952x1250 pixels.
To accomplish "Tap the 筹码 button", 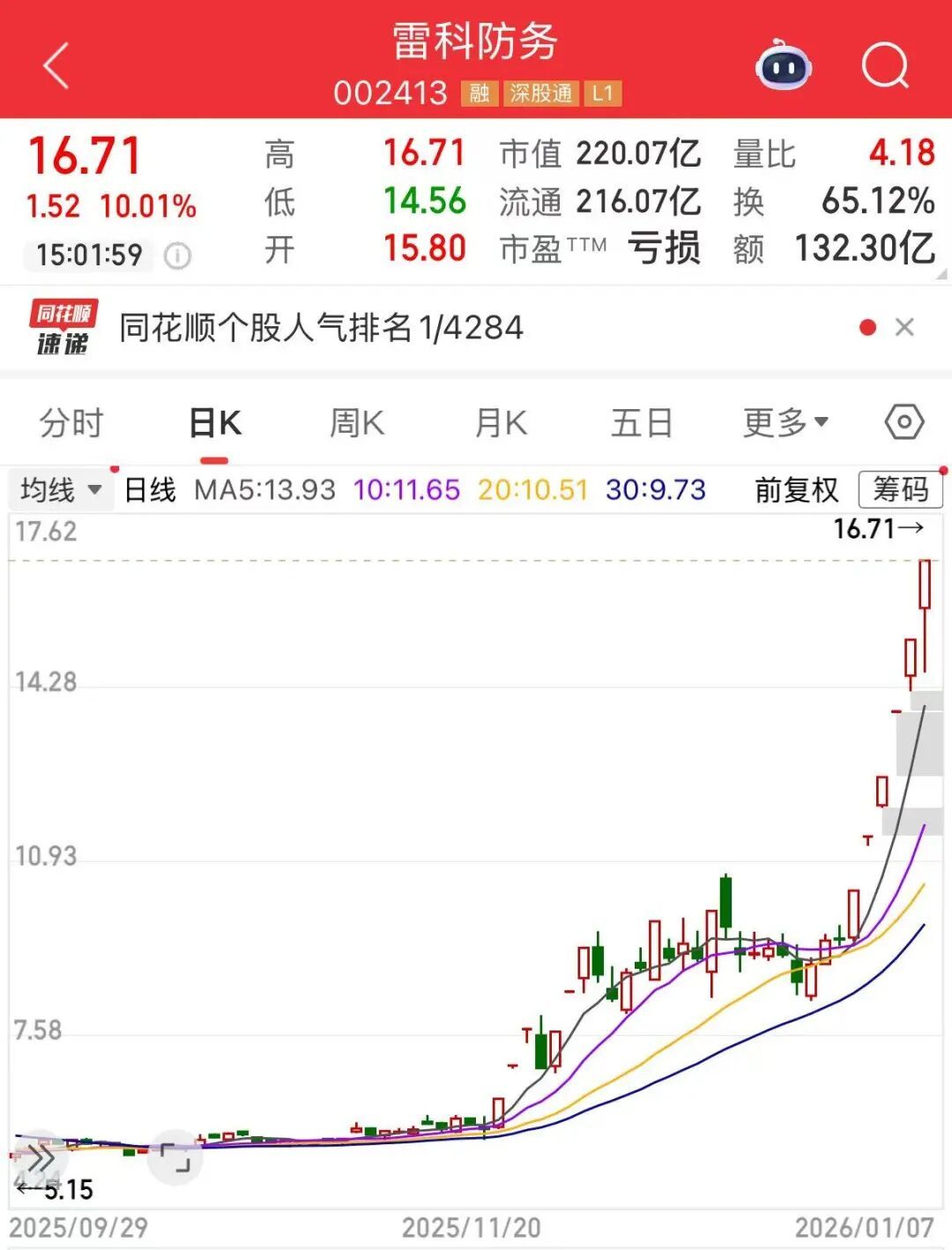I will pos(900,490).
